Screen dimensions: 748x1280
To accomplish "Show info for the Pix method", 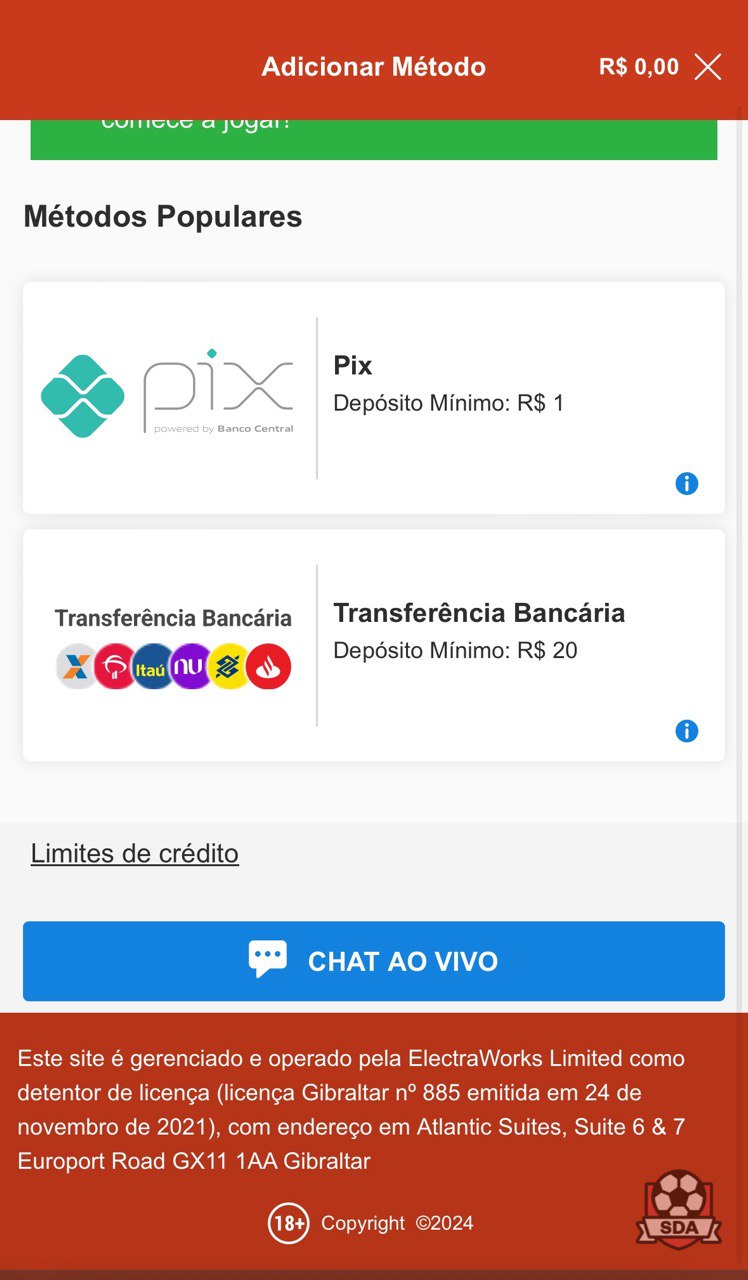I will [687, 484].
